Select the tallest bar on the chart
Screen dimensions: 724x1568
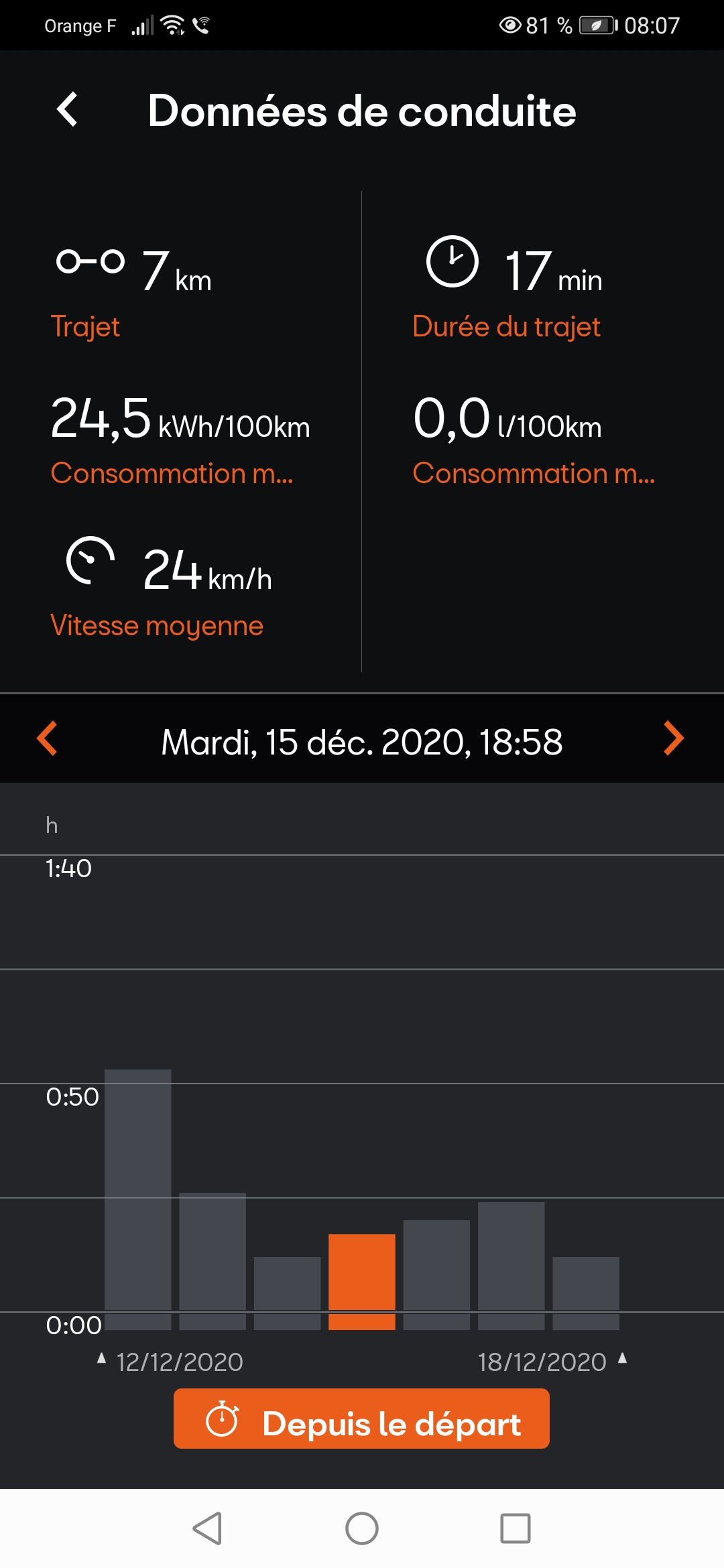[x=138, y=1199]
